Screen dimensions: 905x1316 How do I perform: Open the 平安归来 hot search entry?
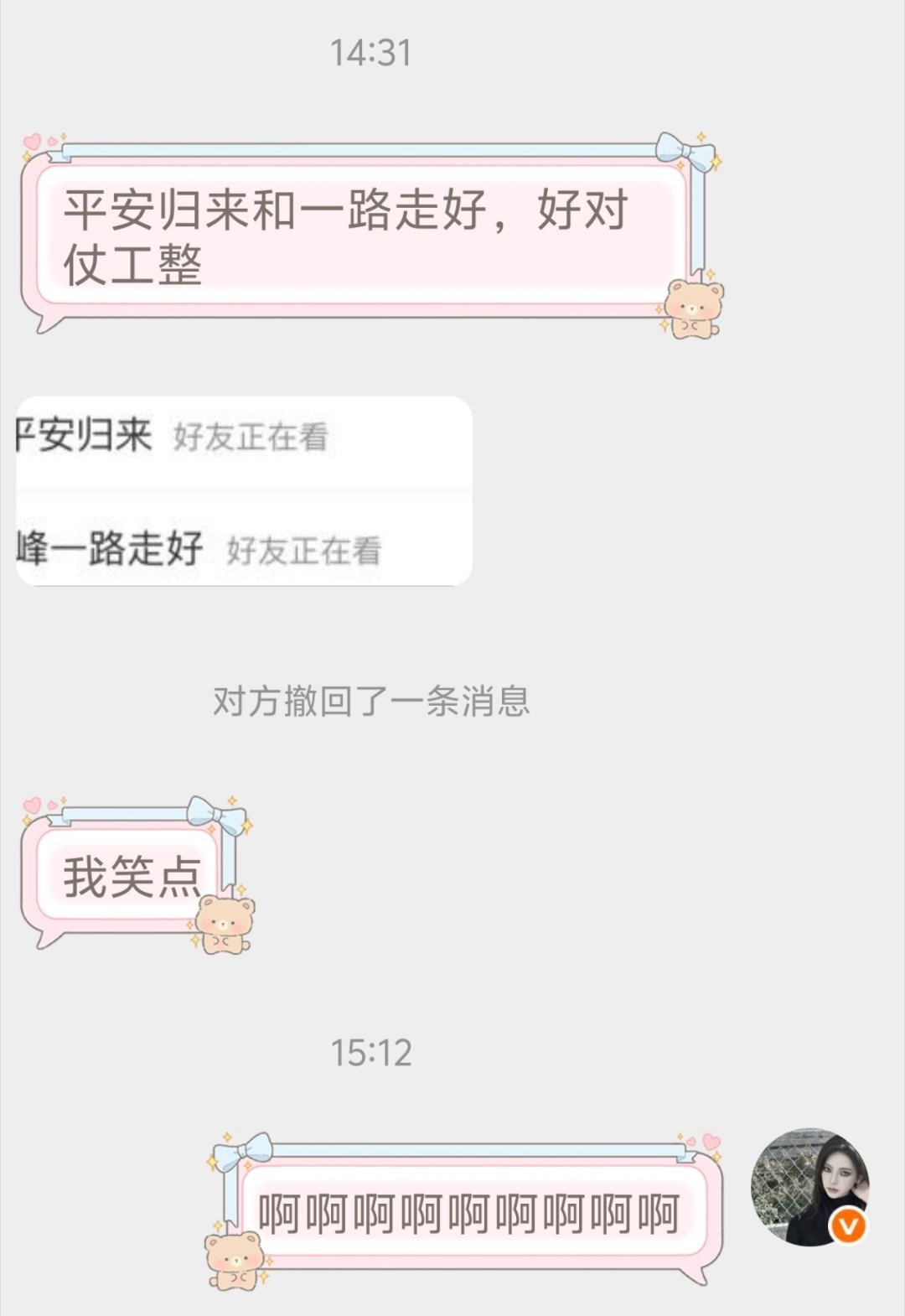84,436
